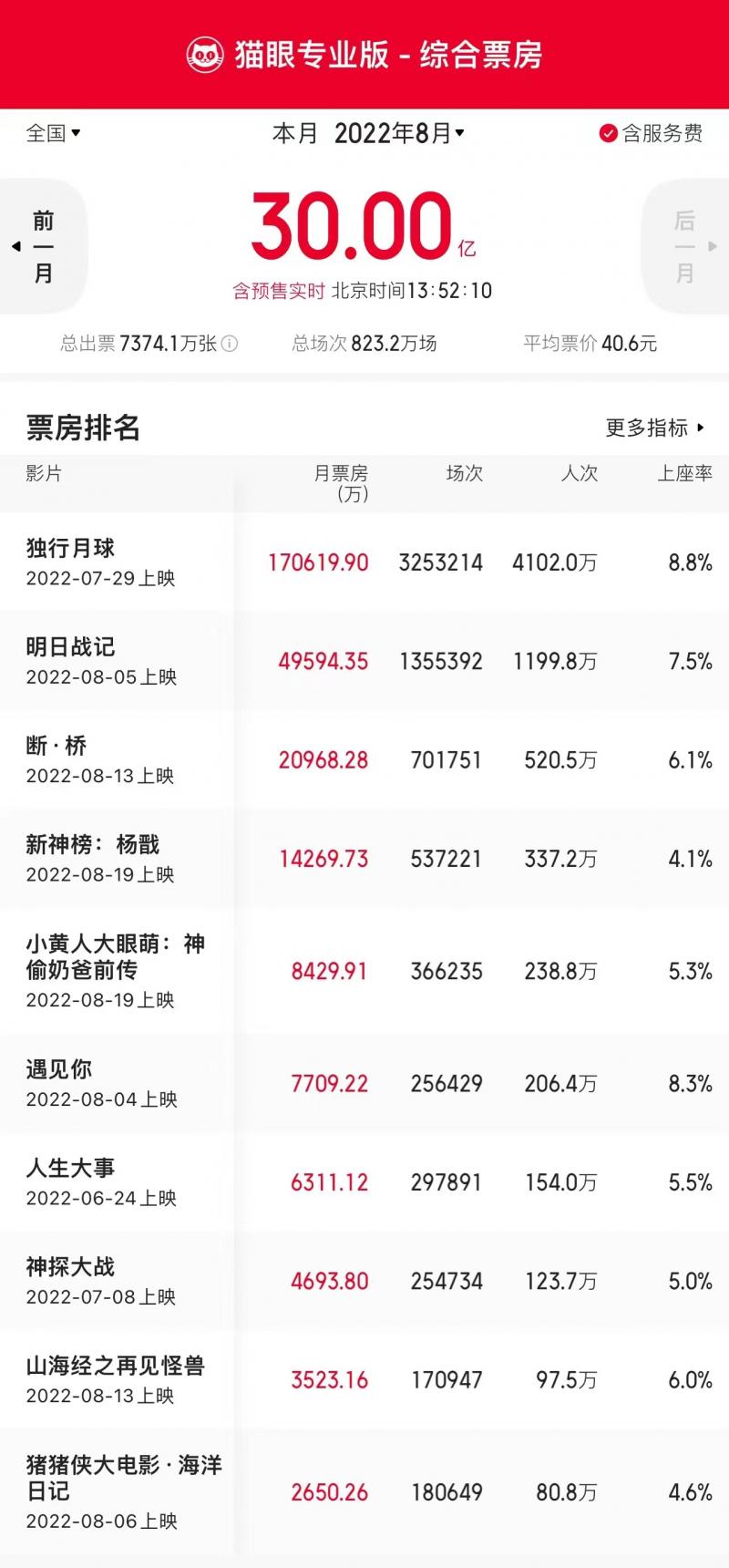Open the 独行月球 movie row
This screenshot has width=729, height=1568.
coord(364,562)
